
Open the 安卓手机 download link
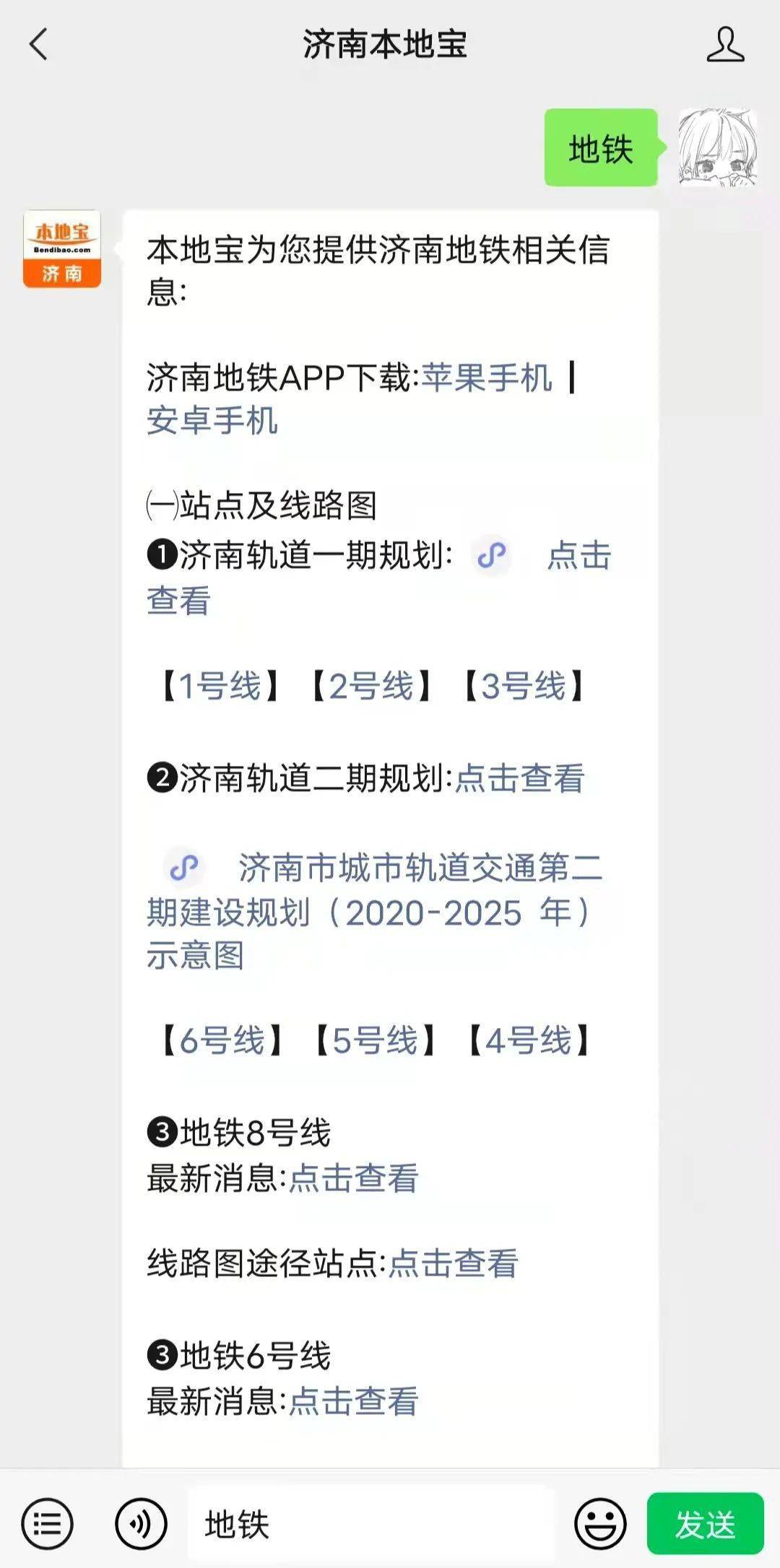click(x=212, y=421)
